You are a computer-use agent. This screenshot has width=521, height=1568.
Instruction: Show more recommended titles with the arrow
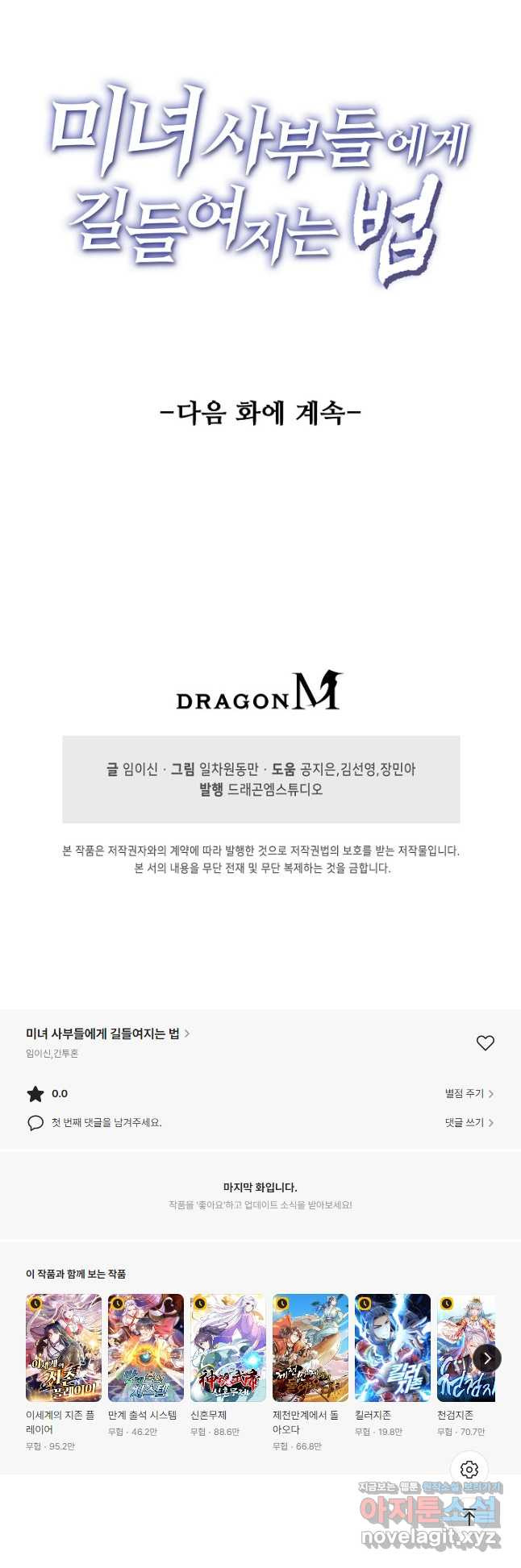(487, 1358)
